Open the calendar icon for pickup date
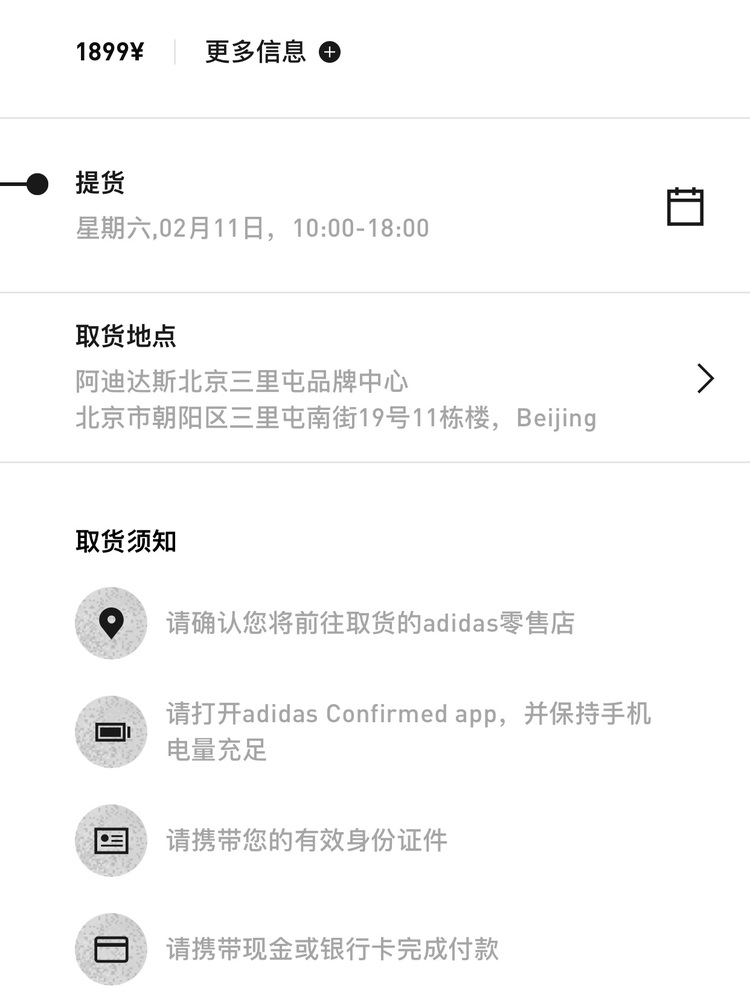Viewport: 750px width, 1000px height. (x=685, y=206)
